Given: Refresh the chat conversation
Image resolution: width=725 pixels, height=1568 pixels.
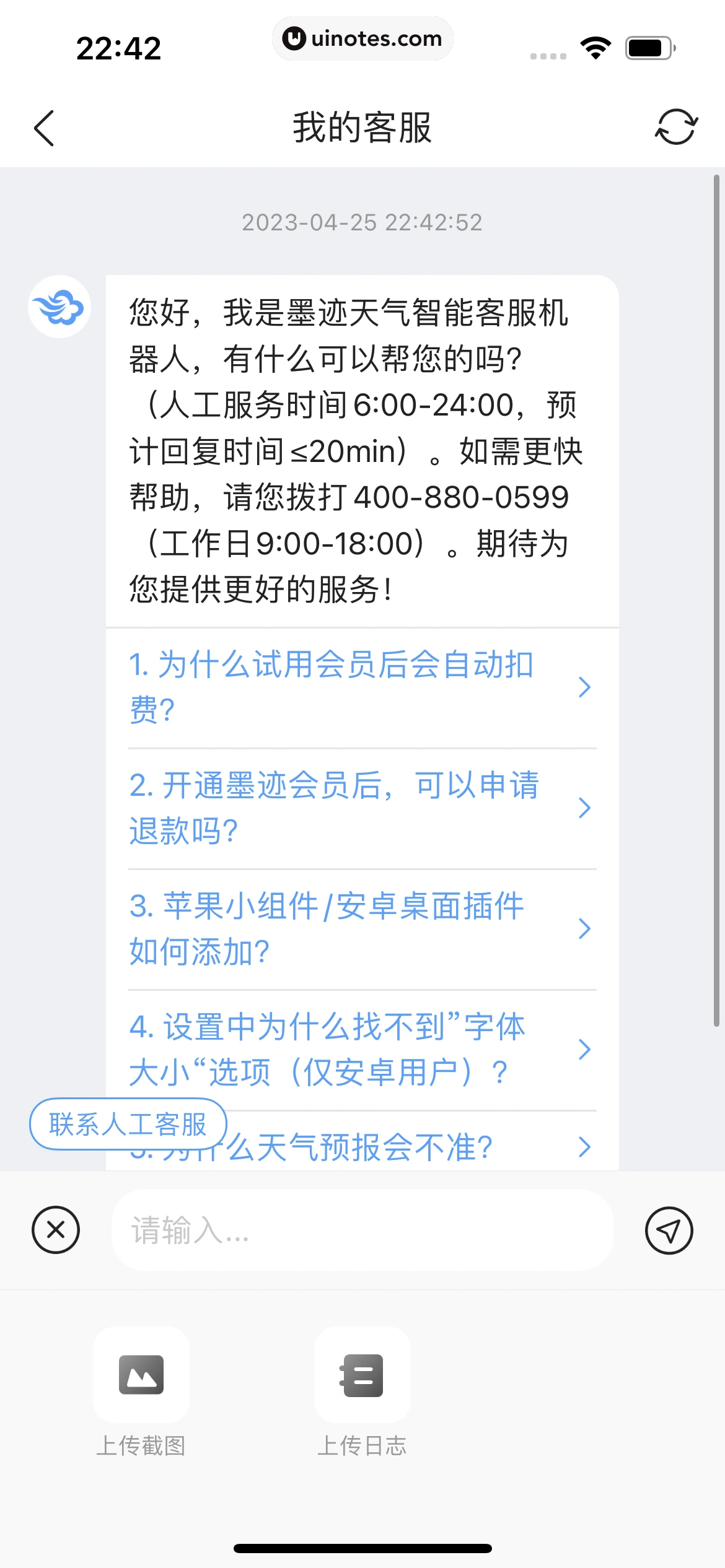Looking at the screenshot, I should (x=675, y=126).
